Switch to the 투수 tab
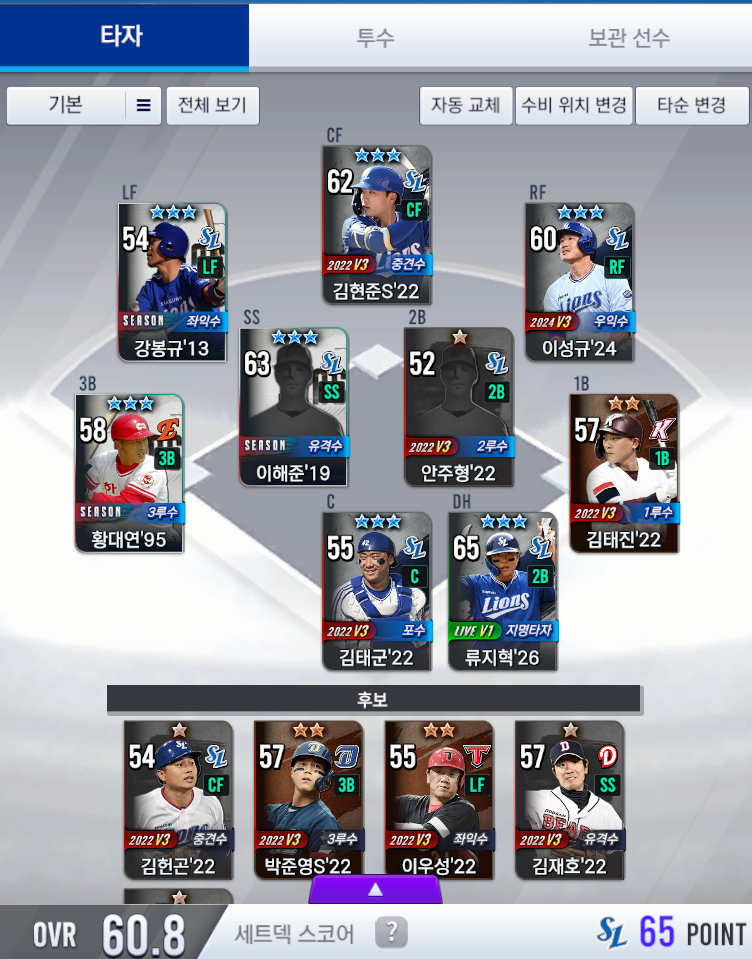 click(x=375, y=37)
